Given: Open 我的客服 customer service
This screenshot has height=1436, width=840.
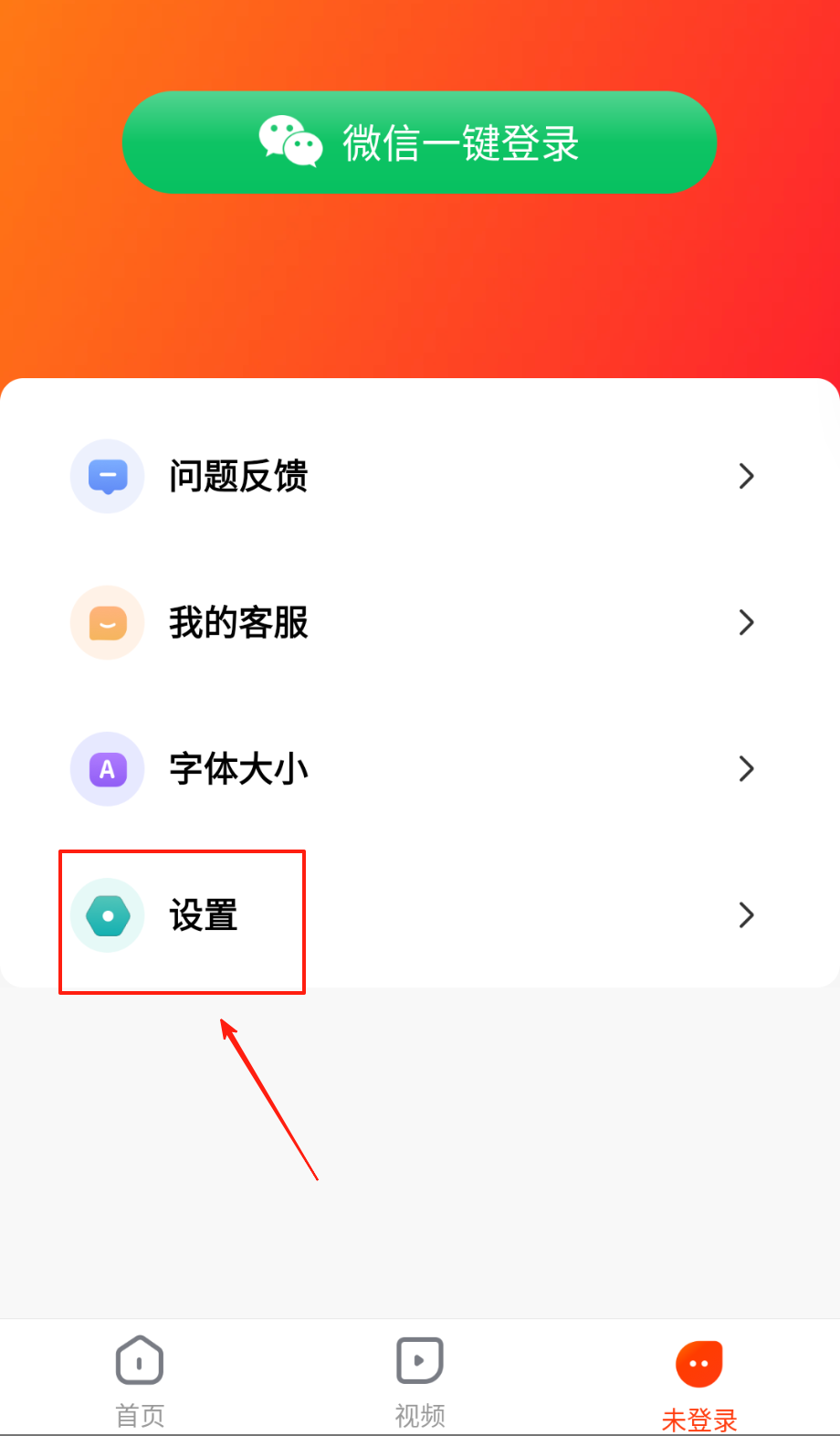Looking at the screenshot, I should click(x=419, y=623).
